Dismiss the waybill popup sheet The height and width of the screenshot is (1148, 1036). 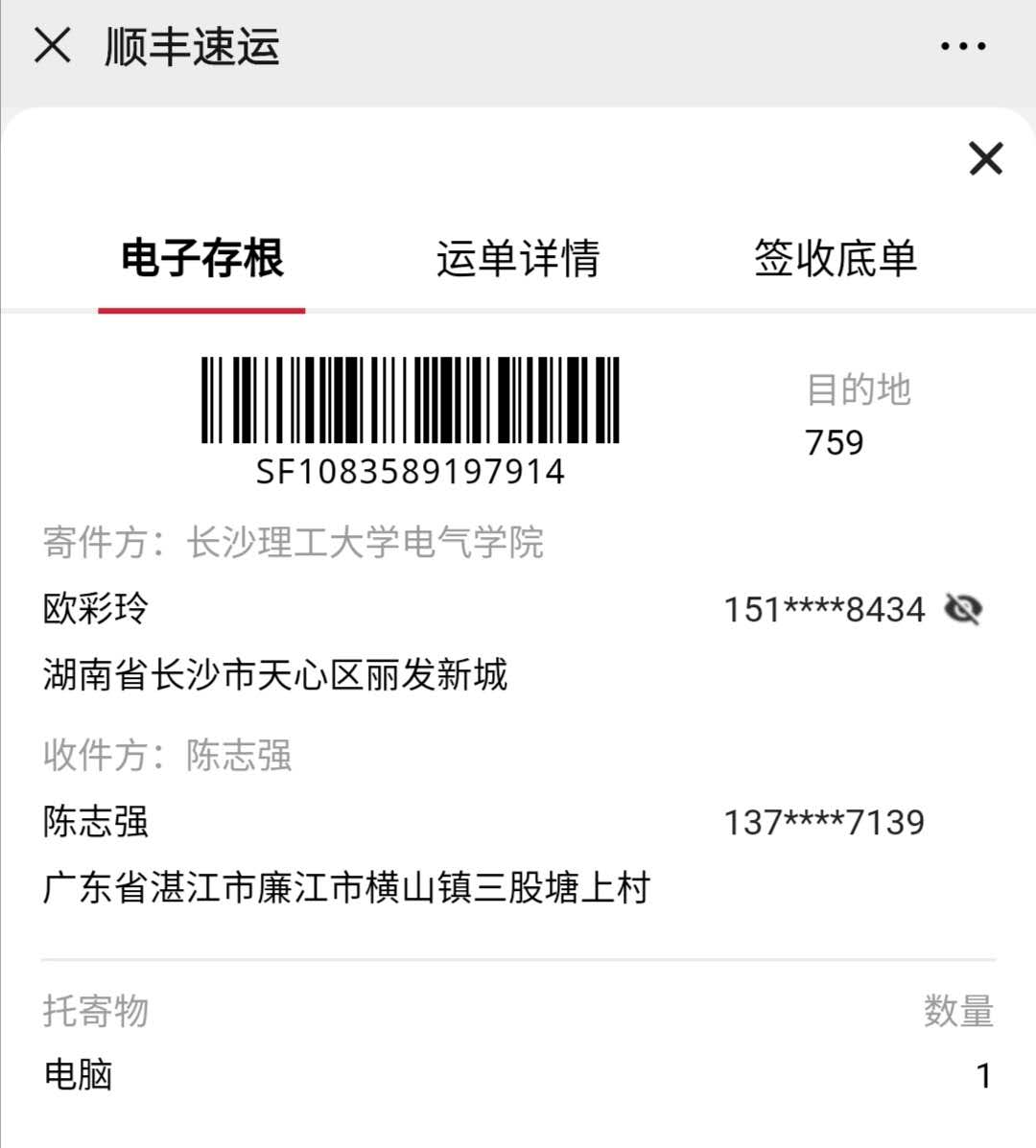(985, 158)
